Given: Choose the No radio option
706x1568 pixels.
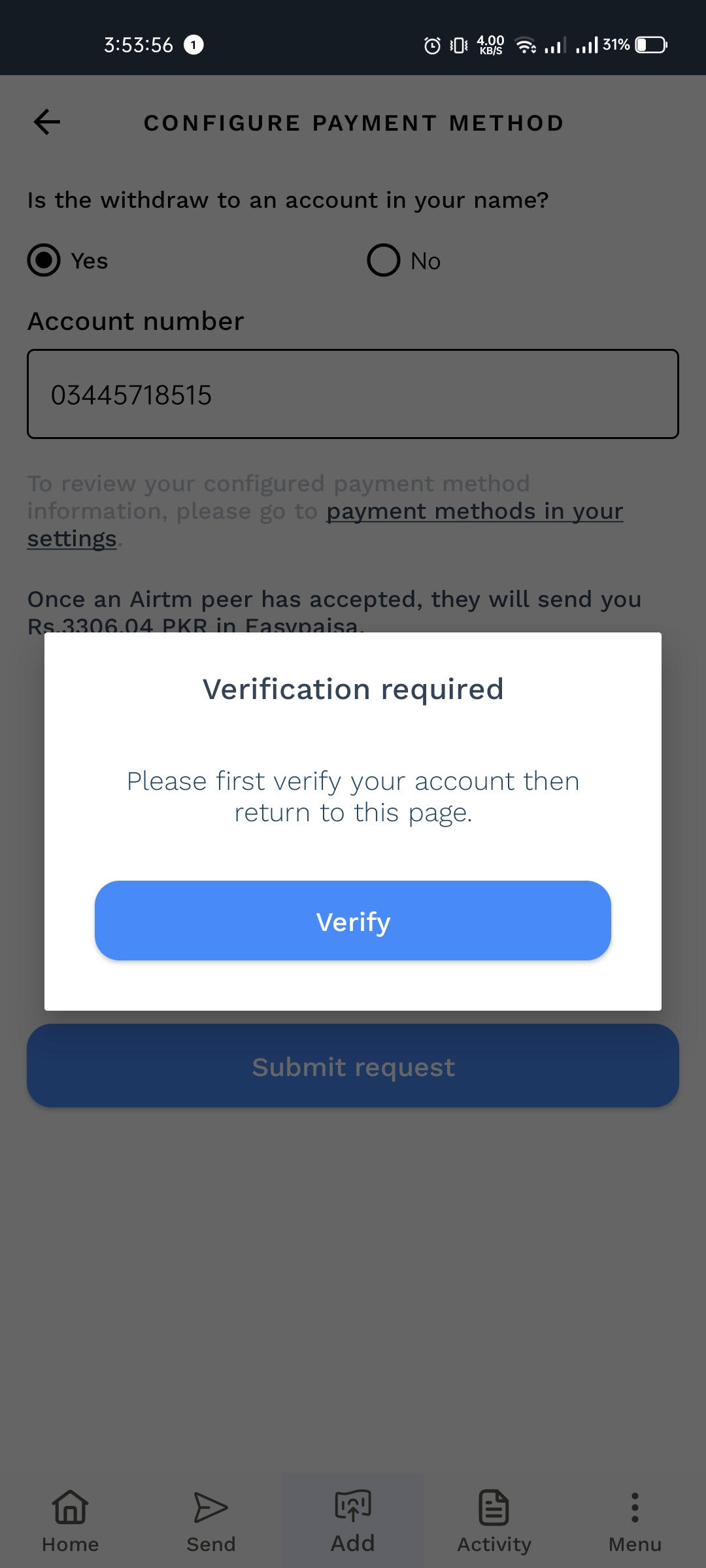Looking at the screenshot, I should coord(384,261).
